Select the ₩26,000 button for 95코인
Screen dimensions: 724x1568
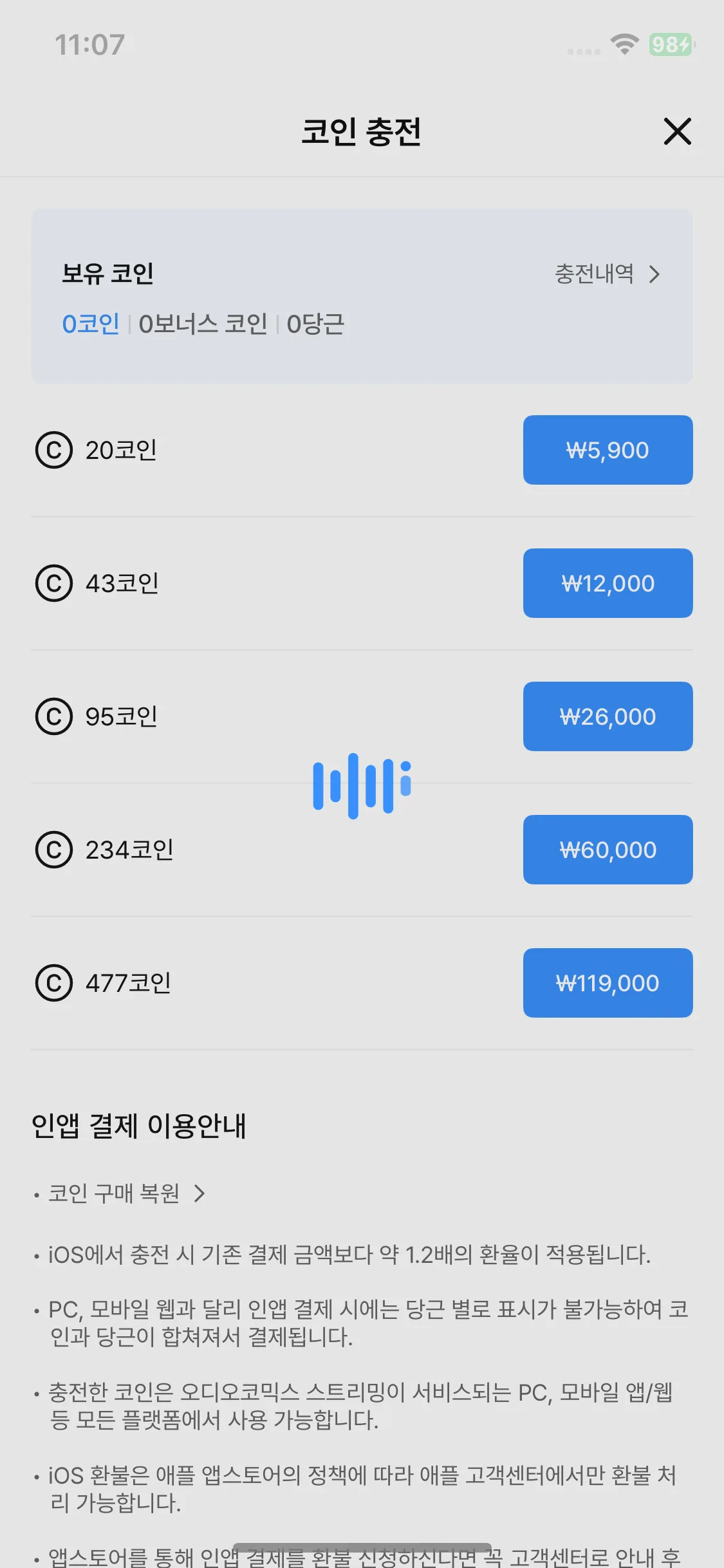pos(608,716)
